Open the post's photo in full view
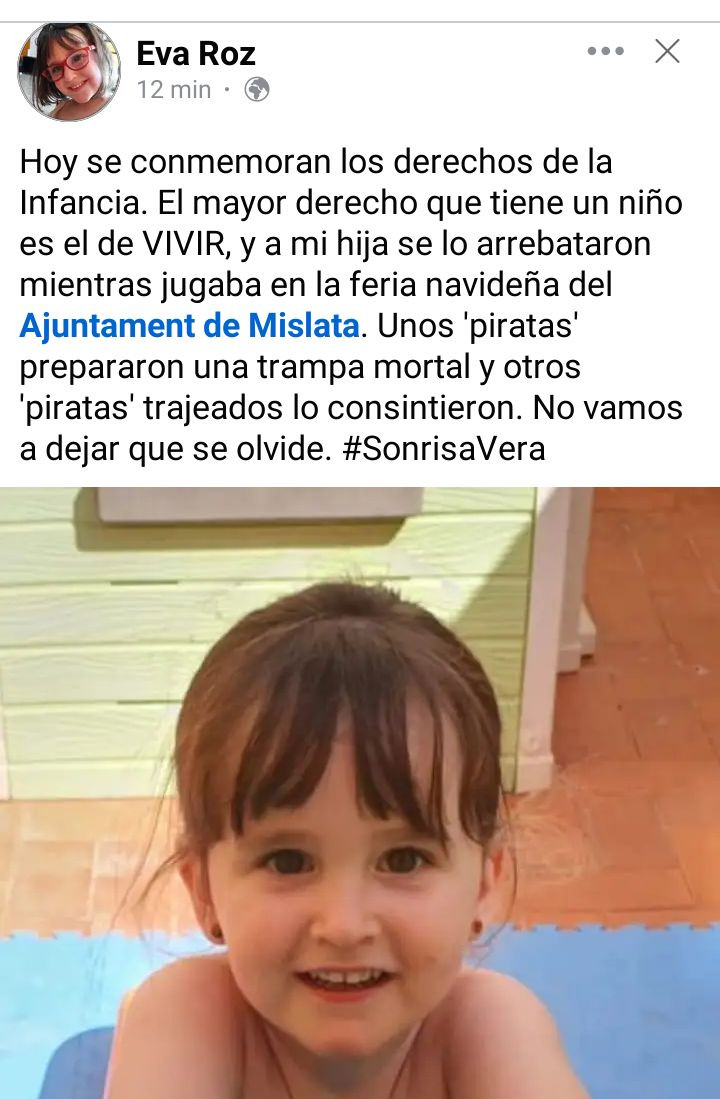720x1099 pixels. (x=360, y=790)
